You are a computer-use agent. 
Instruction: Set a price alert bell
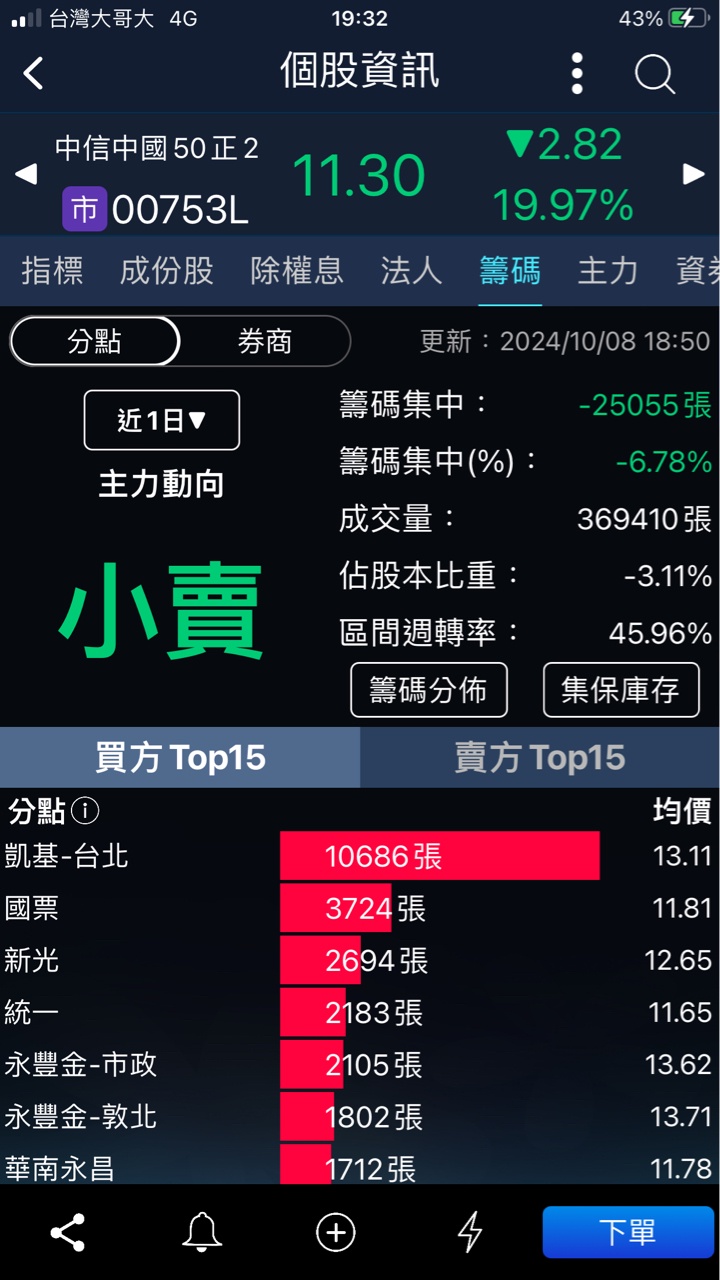click(202, 1232)
